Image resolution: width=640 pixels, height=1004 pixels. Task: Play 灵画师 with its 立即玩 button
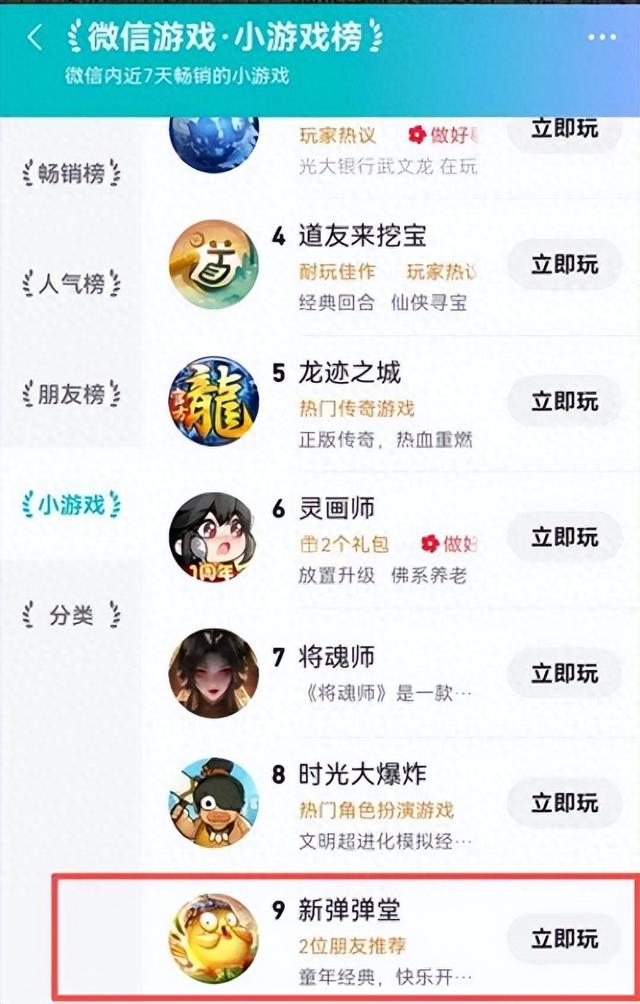[x=564, y=538]
